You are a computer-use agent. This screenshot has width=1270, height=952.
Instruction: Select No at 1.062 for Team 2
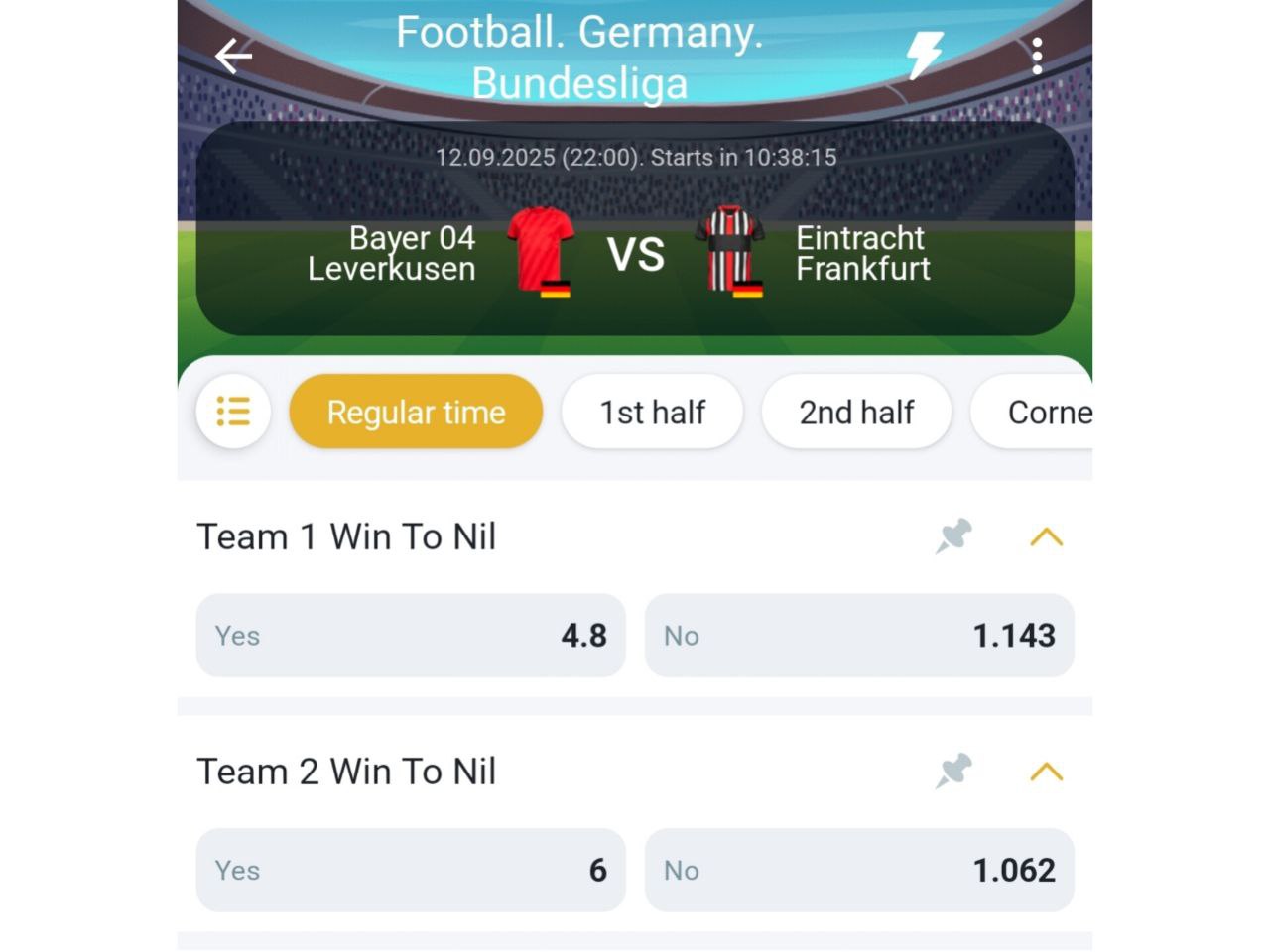859,870
